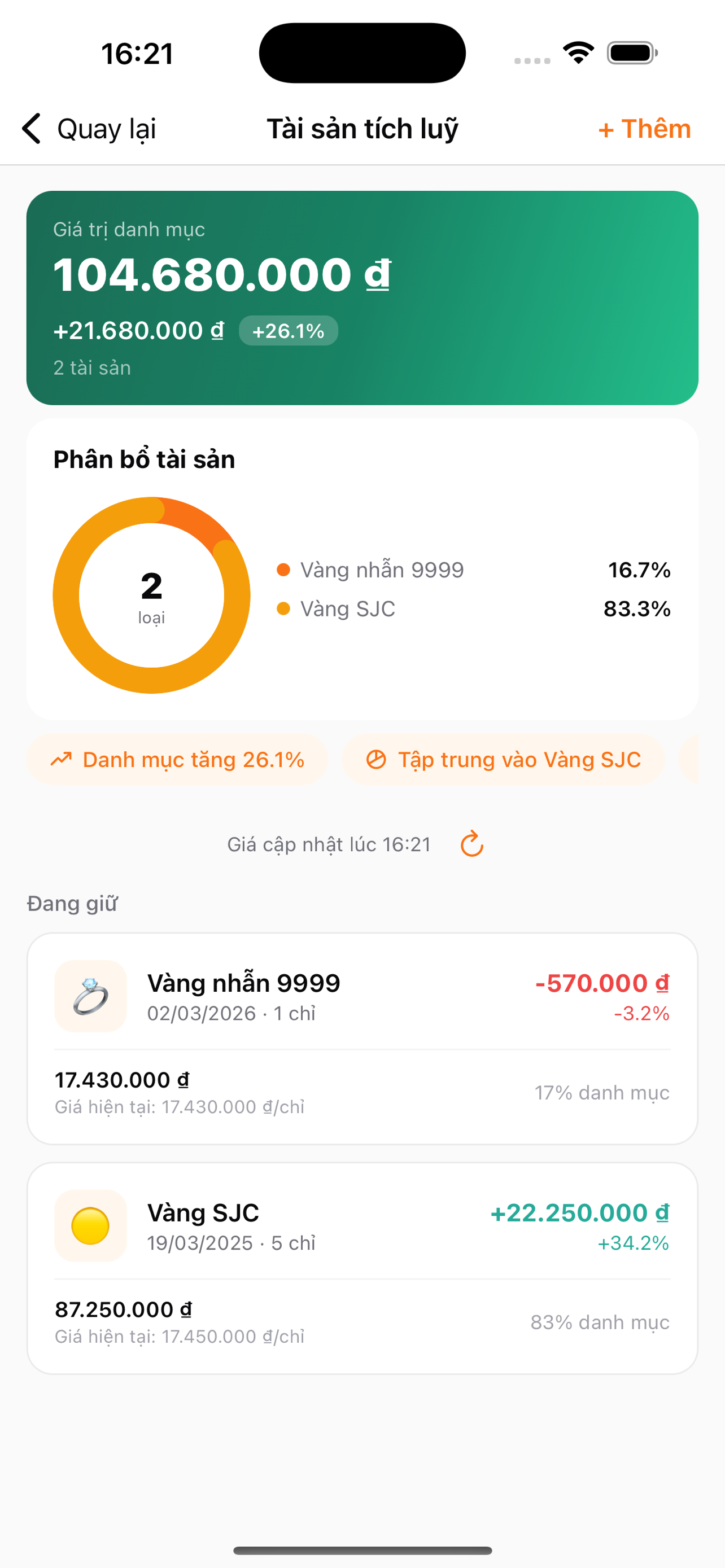Toggle the Vàng SJC asset card selection

pyautogui.click(x=361, y=1266)
